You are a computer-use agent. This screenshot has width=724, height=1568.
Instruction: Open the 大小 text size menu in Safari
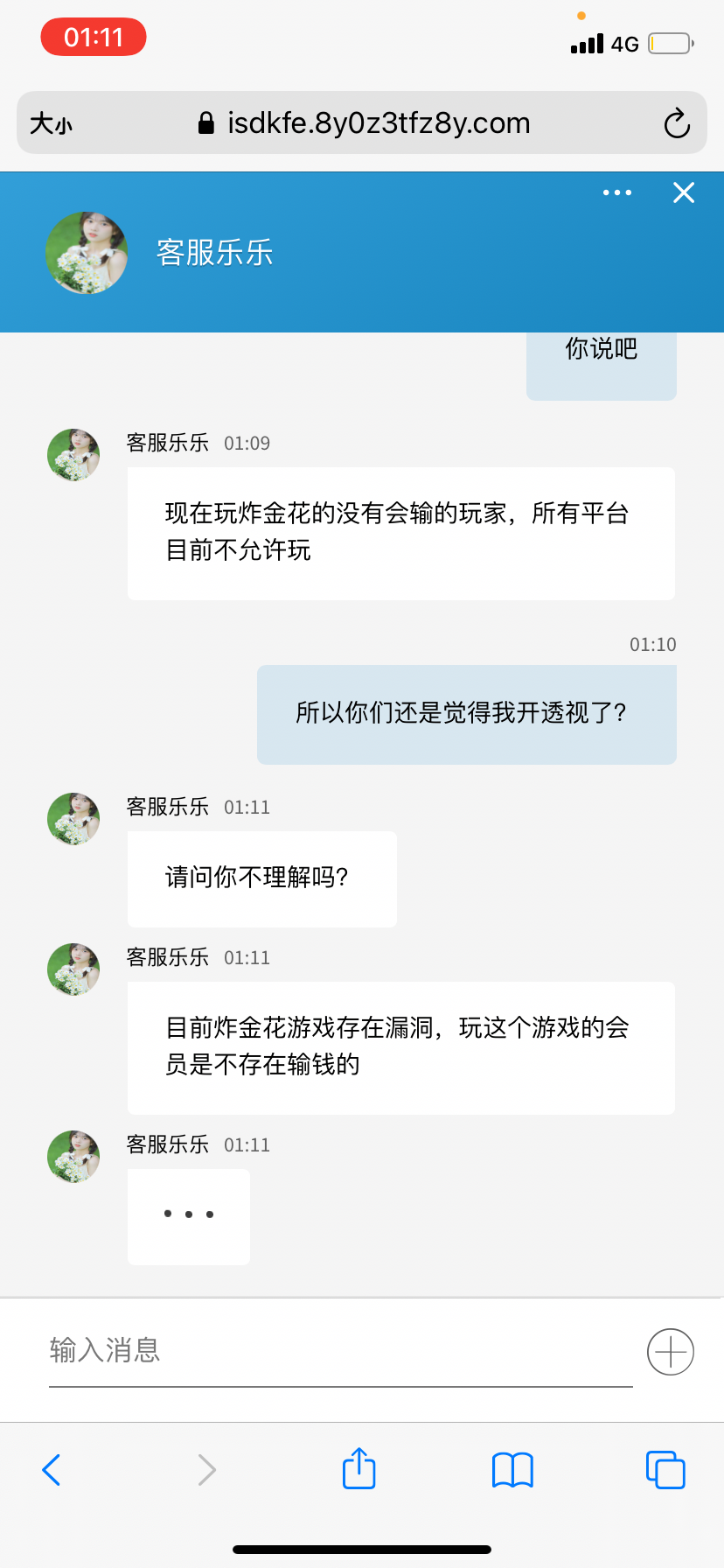pos(51,123)
